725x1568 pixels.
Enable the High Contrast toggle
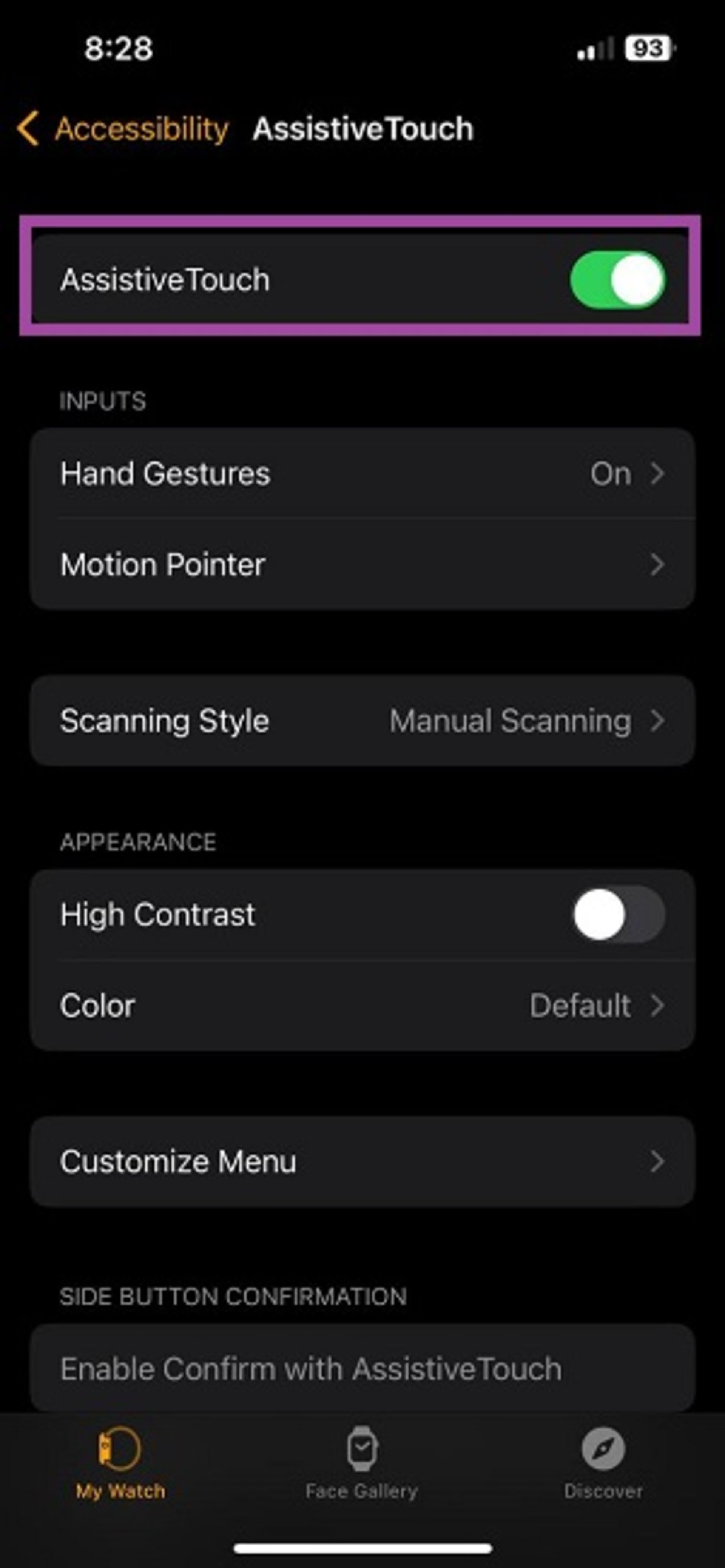click(x=618, y=914)
